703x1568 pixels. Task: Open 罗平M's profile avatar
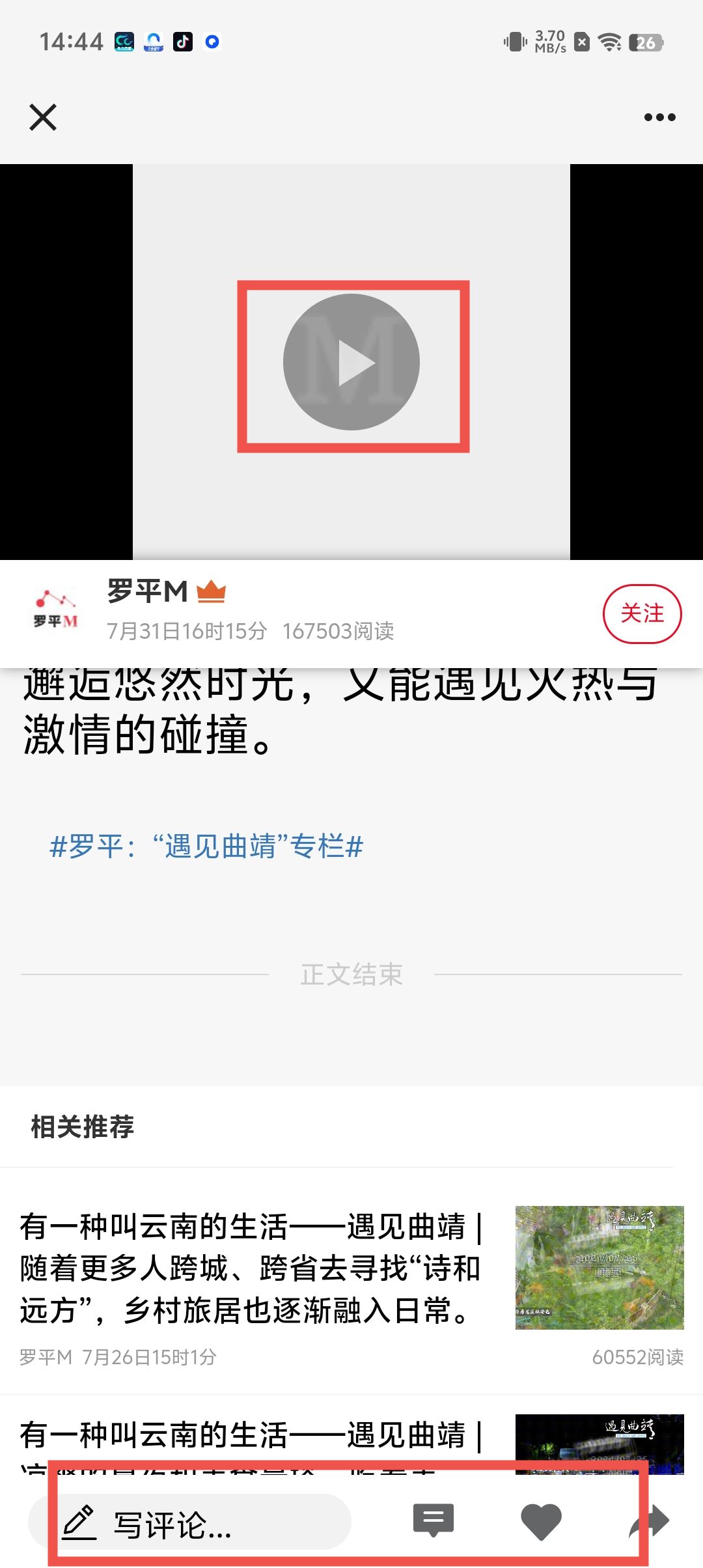pos(55,612)
